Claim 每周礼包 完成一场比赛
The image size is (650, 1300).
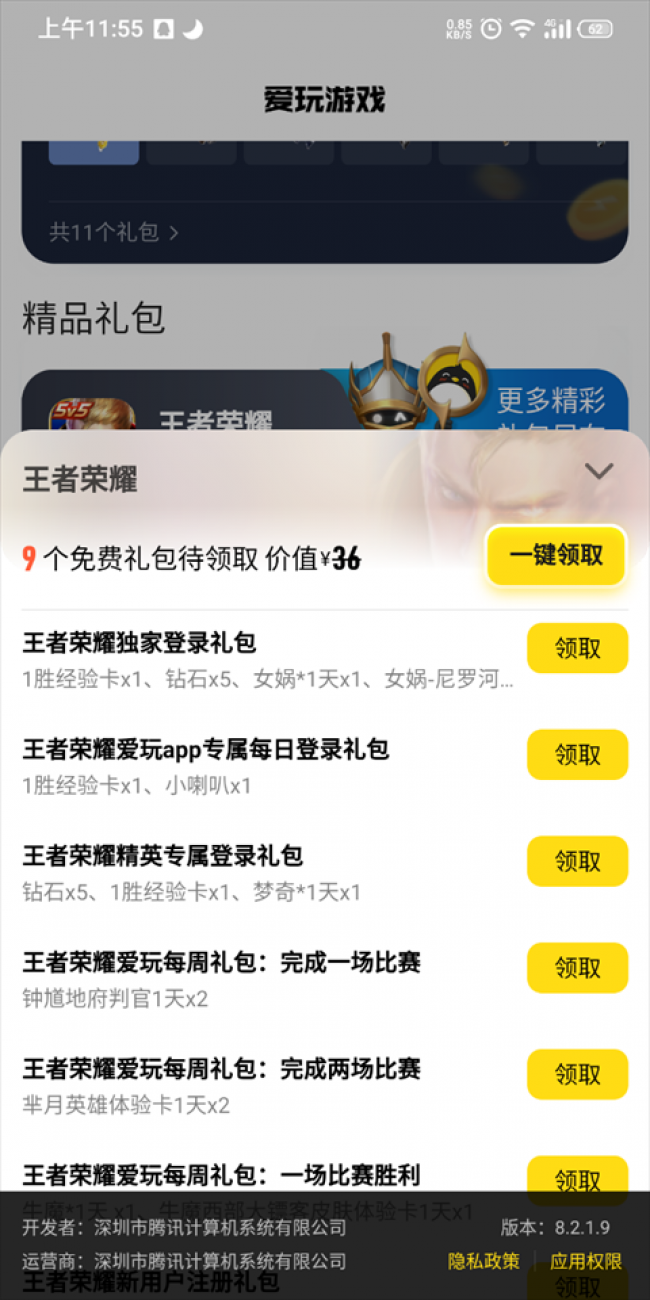(x=577, y=968)
